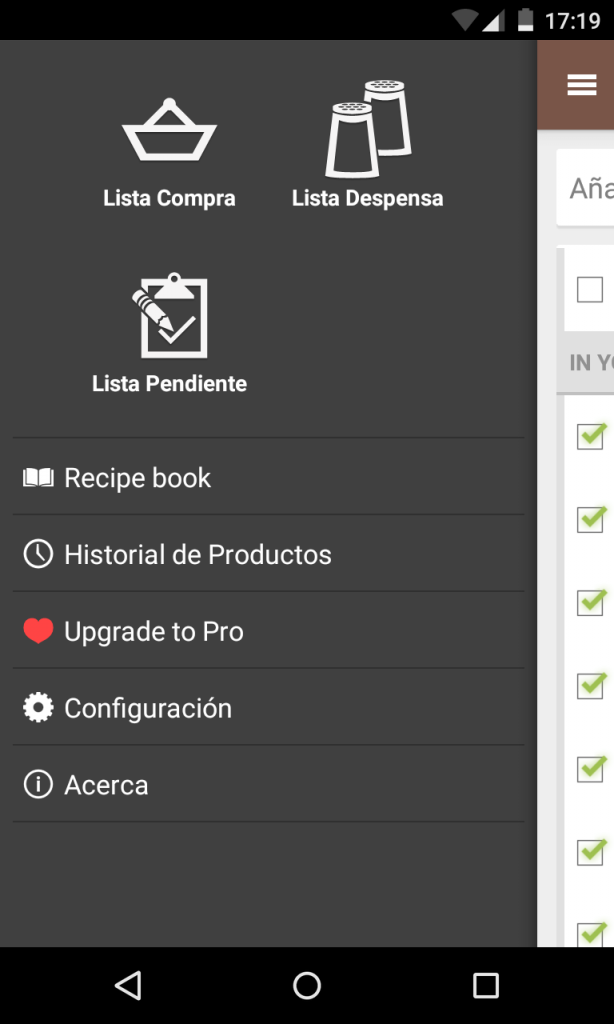The height and width of the screenshot is (1024, 614).
Task: Tap the Añadir input field
Action: (x=585, y=188)
